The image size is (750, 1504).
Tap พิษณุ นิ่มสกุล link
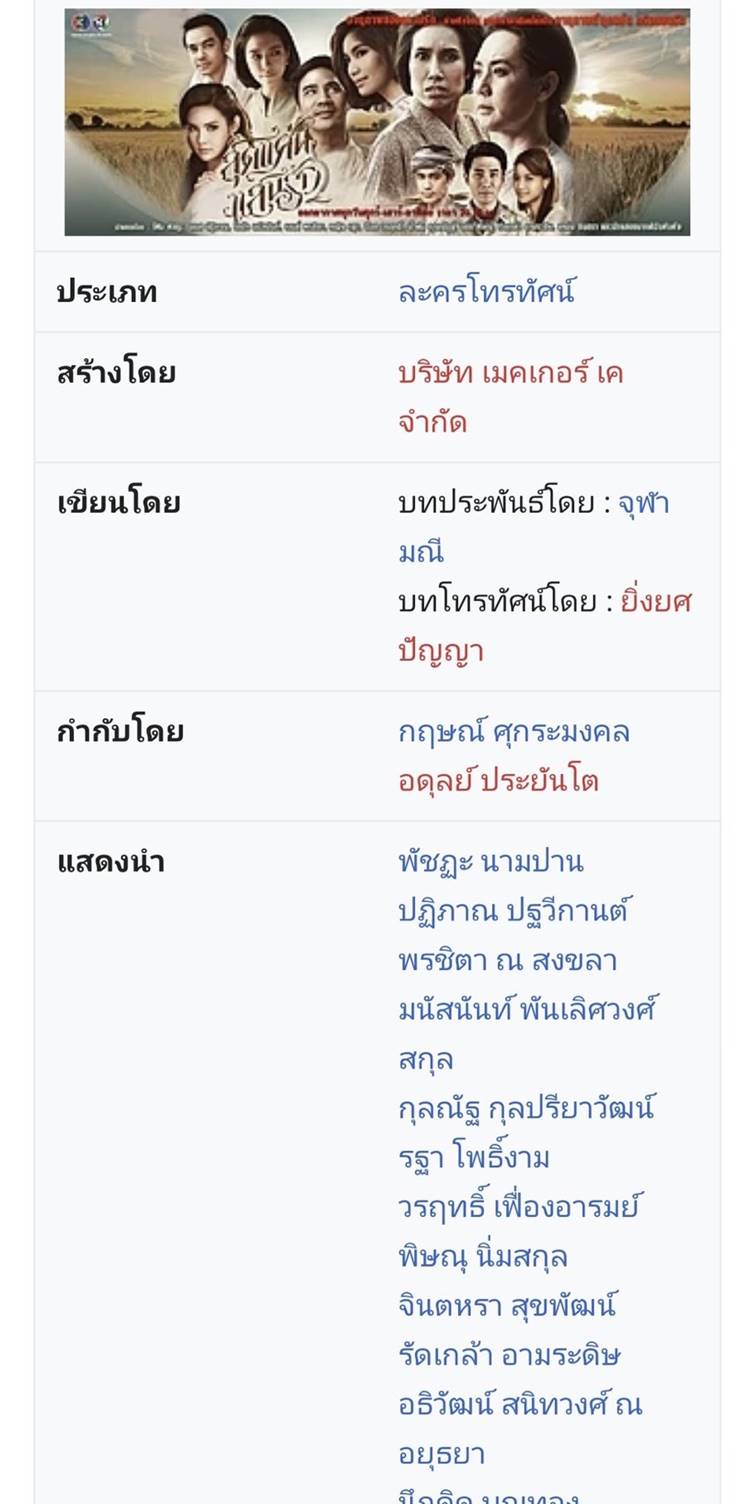(483, 1256)
